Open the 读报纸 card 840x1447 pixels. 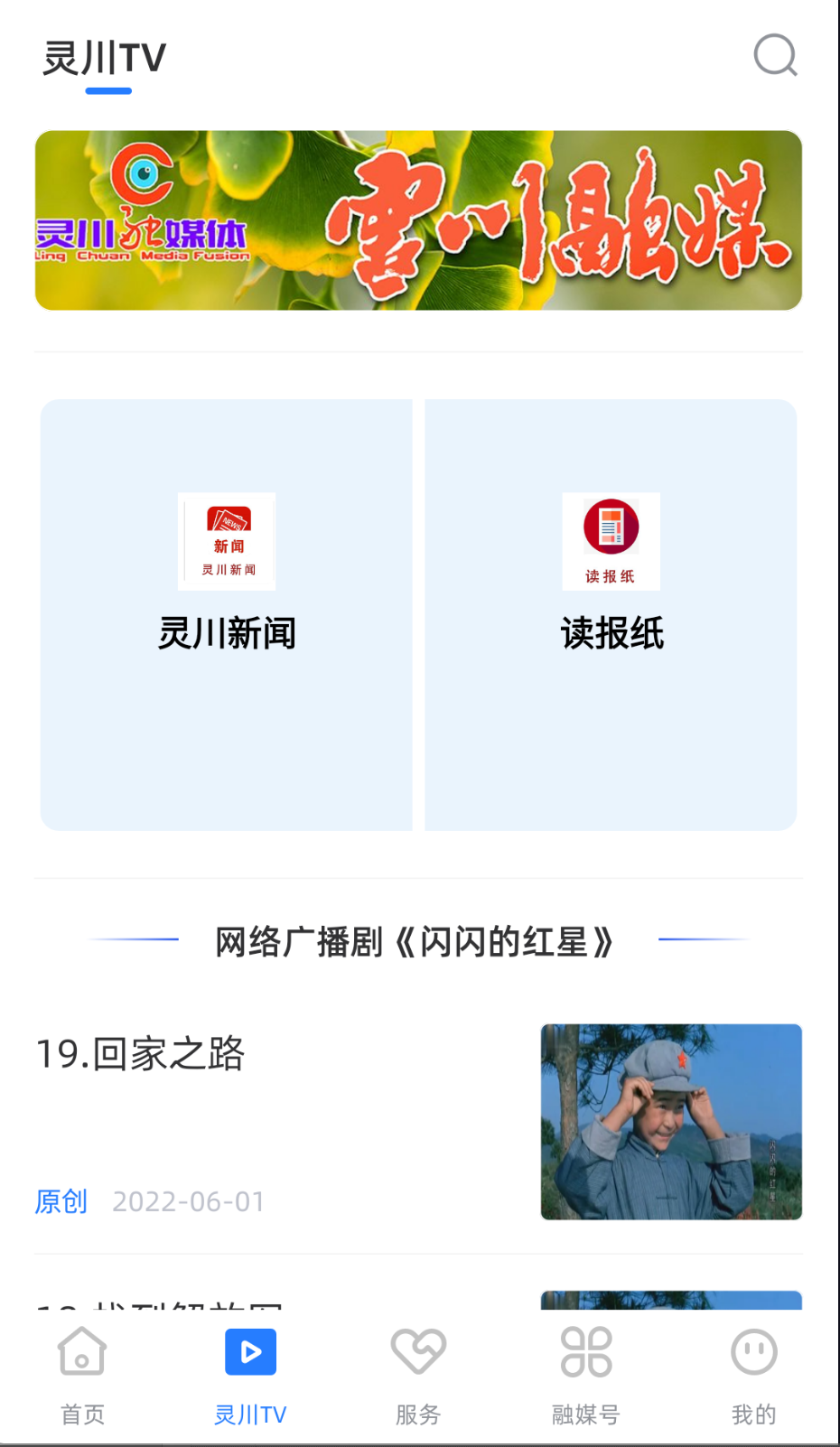tap(611, 614)
